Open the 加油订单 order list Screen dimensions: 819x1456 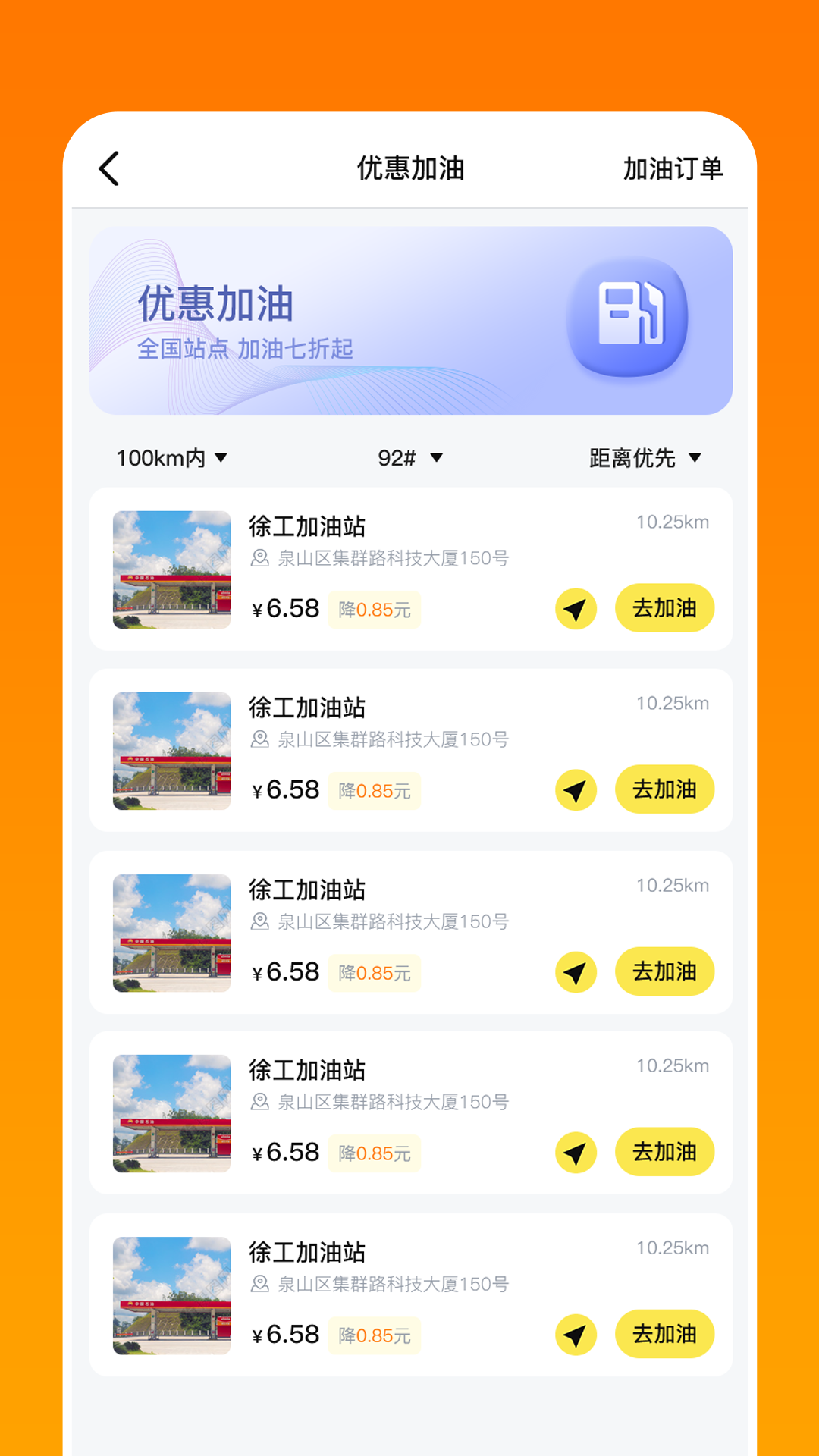[672, 168]
